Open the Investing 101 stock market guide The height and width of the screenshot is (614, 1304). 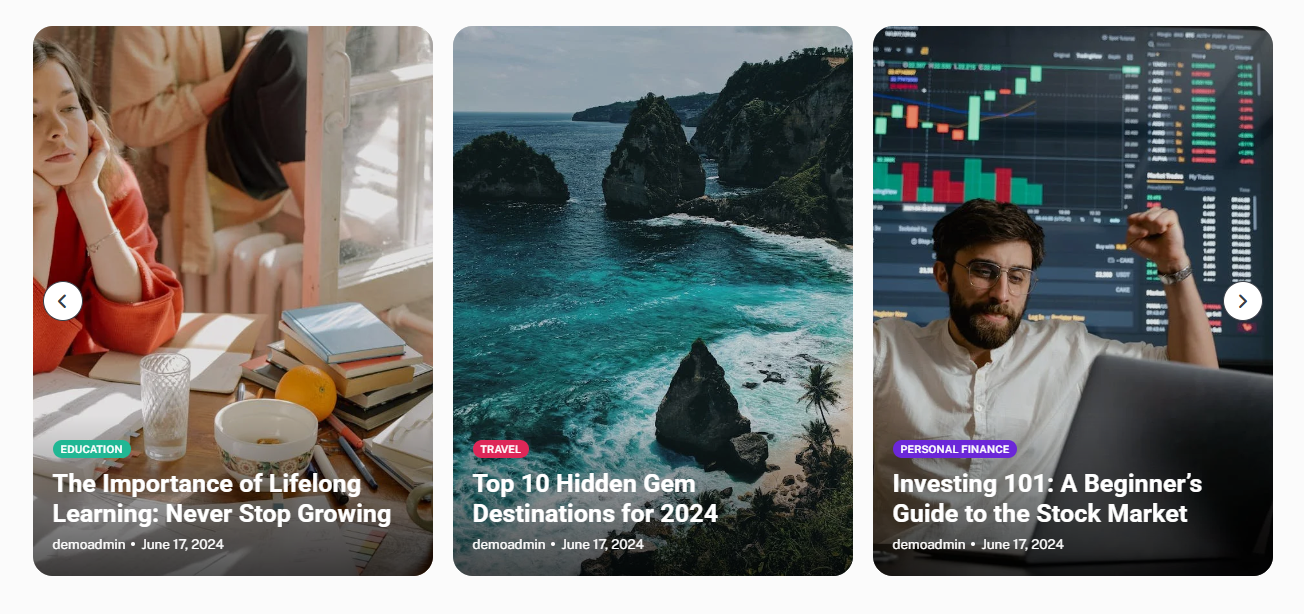pyautogui.click(x=1046, y=498)
